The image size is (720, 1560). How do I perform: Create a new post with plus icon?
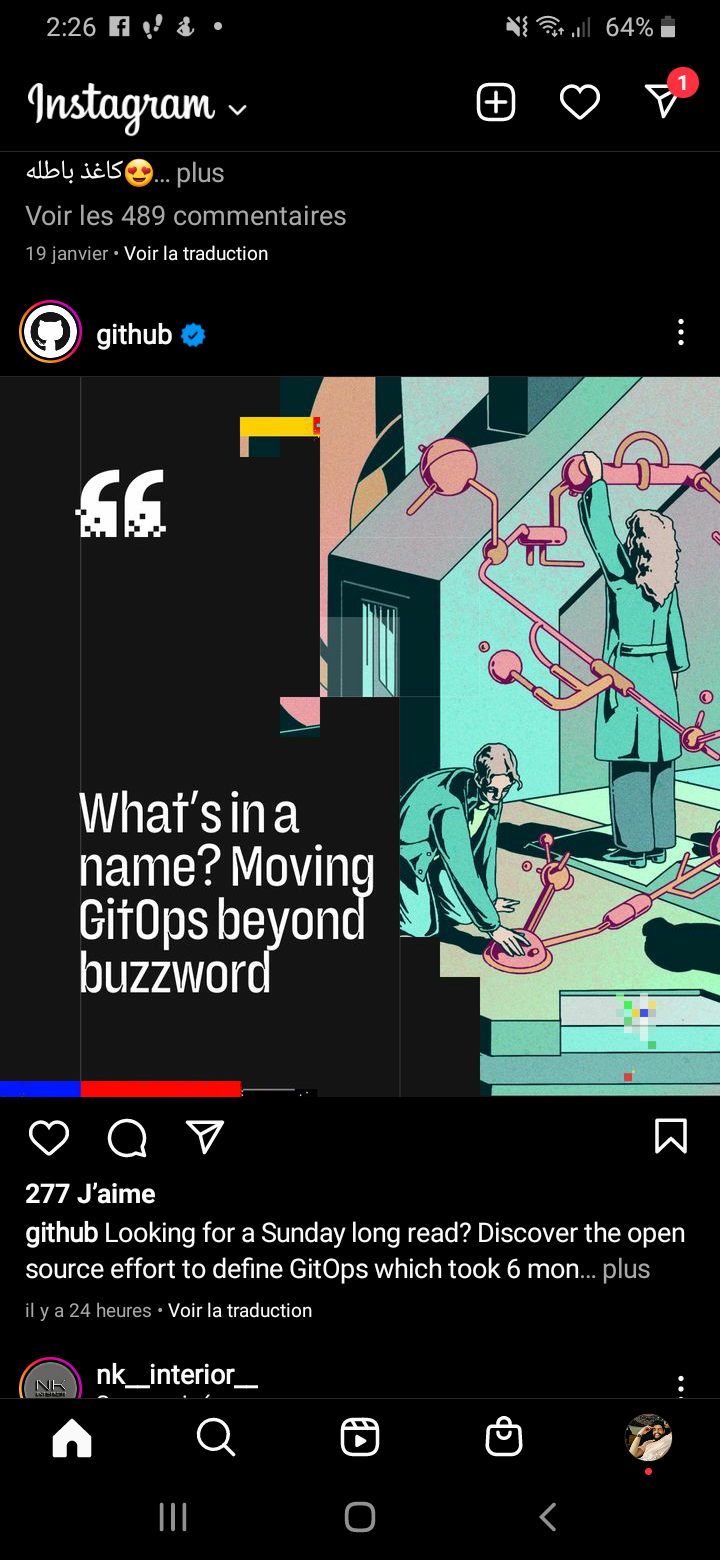coord(496,102)
